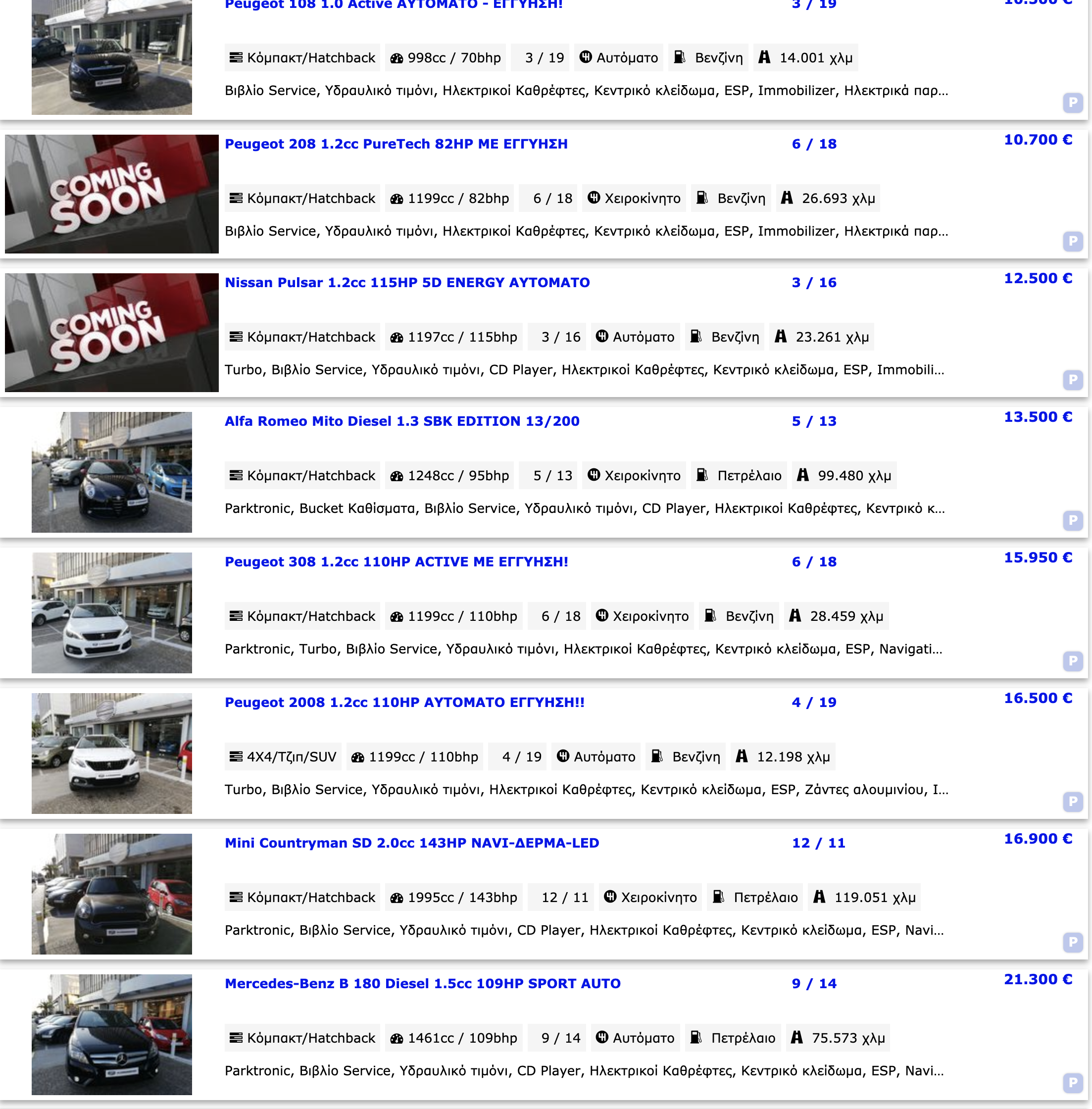Open Alfa Romeo Mito Diesel listing title
The height and width of the screenshot is (1109, 1092).
401,421
